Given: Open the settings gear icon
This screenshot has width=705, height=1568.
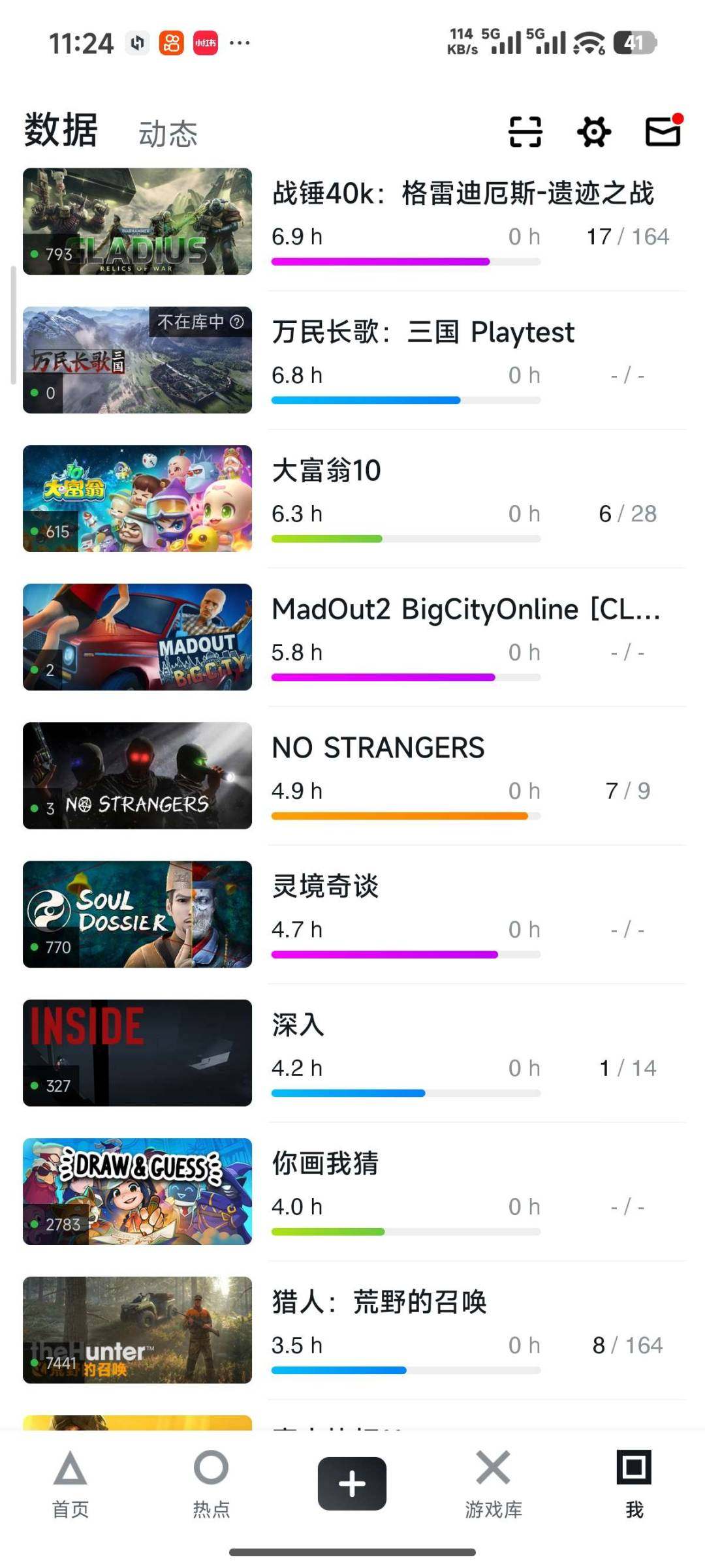Looking at the screenshot, I should click(595, 132).
